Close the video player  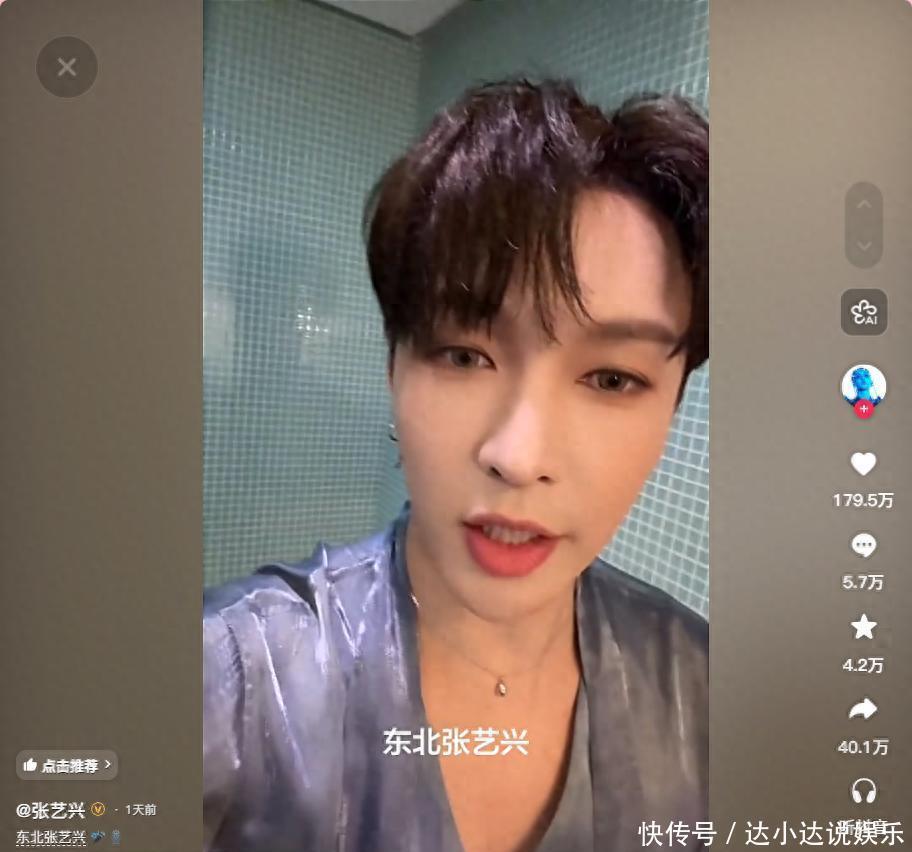click(67, 67)
